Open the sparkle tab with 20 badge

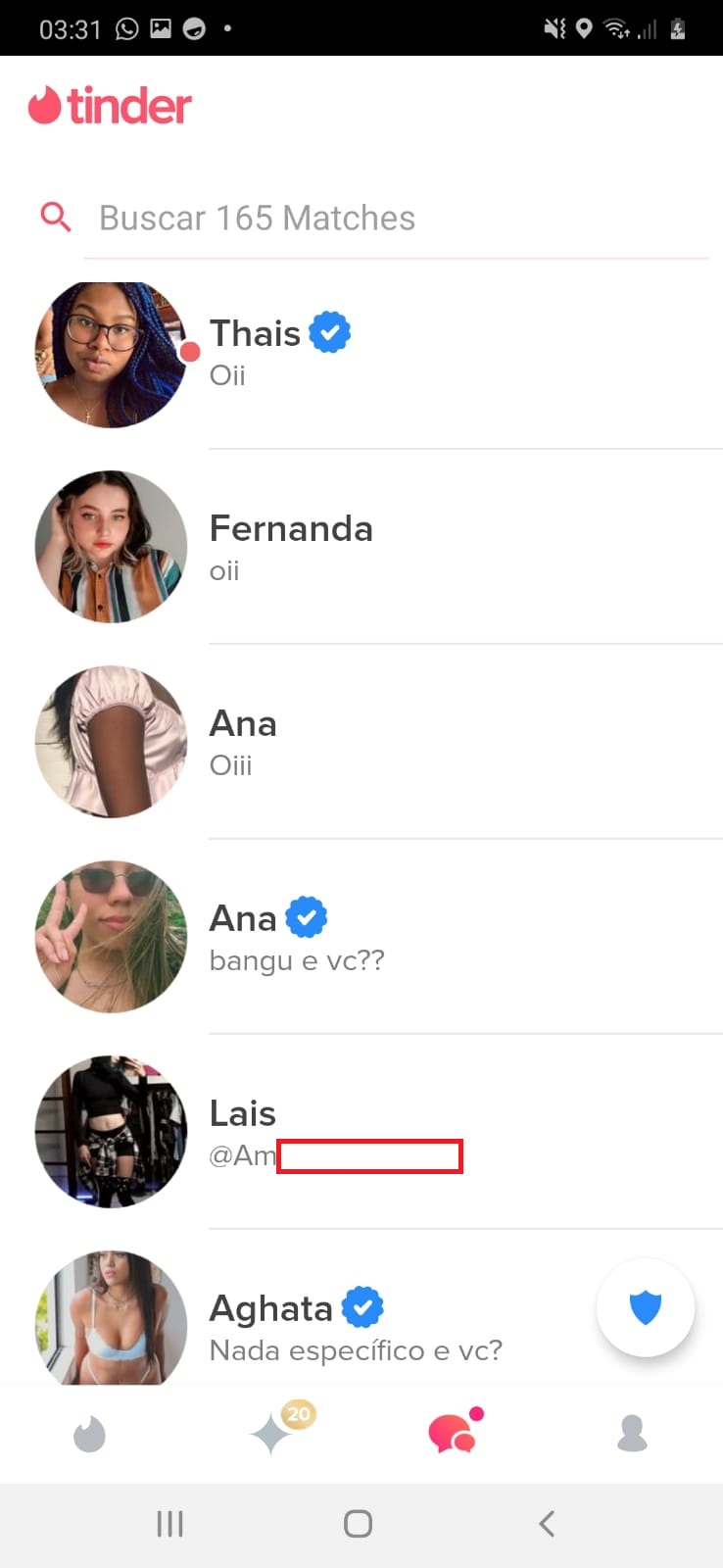272,1435
